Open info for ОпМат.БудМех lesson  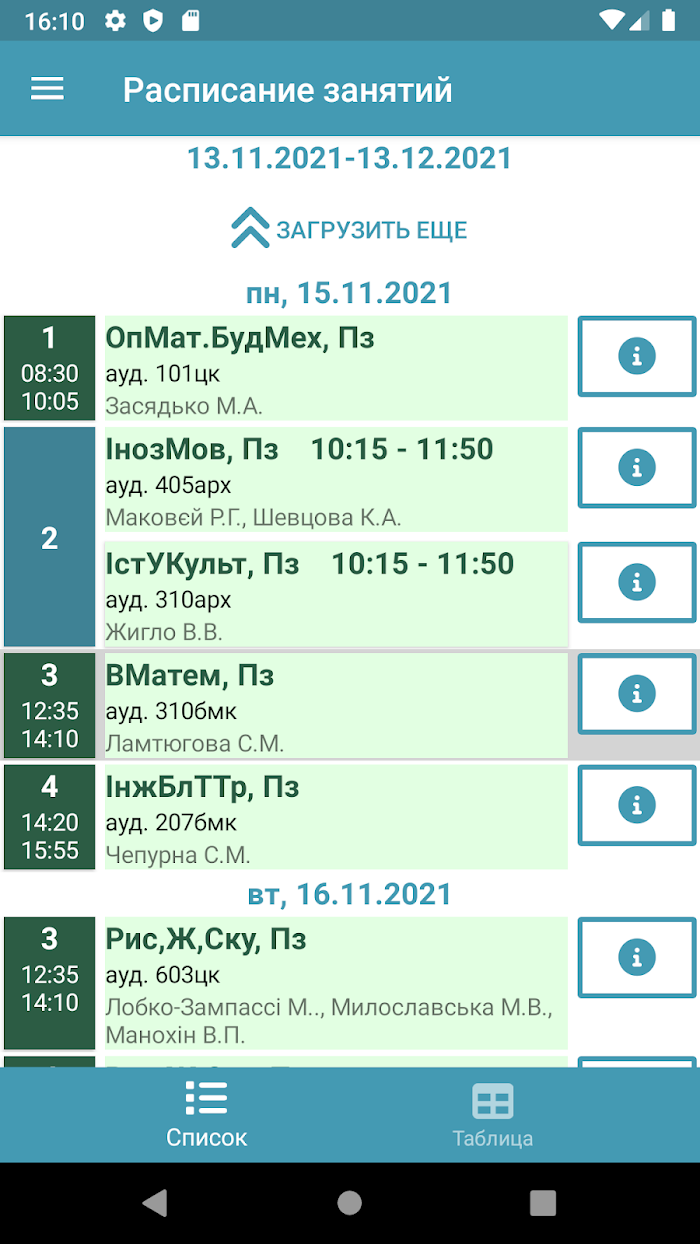637,356
